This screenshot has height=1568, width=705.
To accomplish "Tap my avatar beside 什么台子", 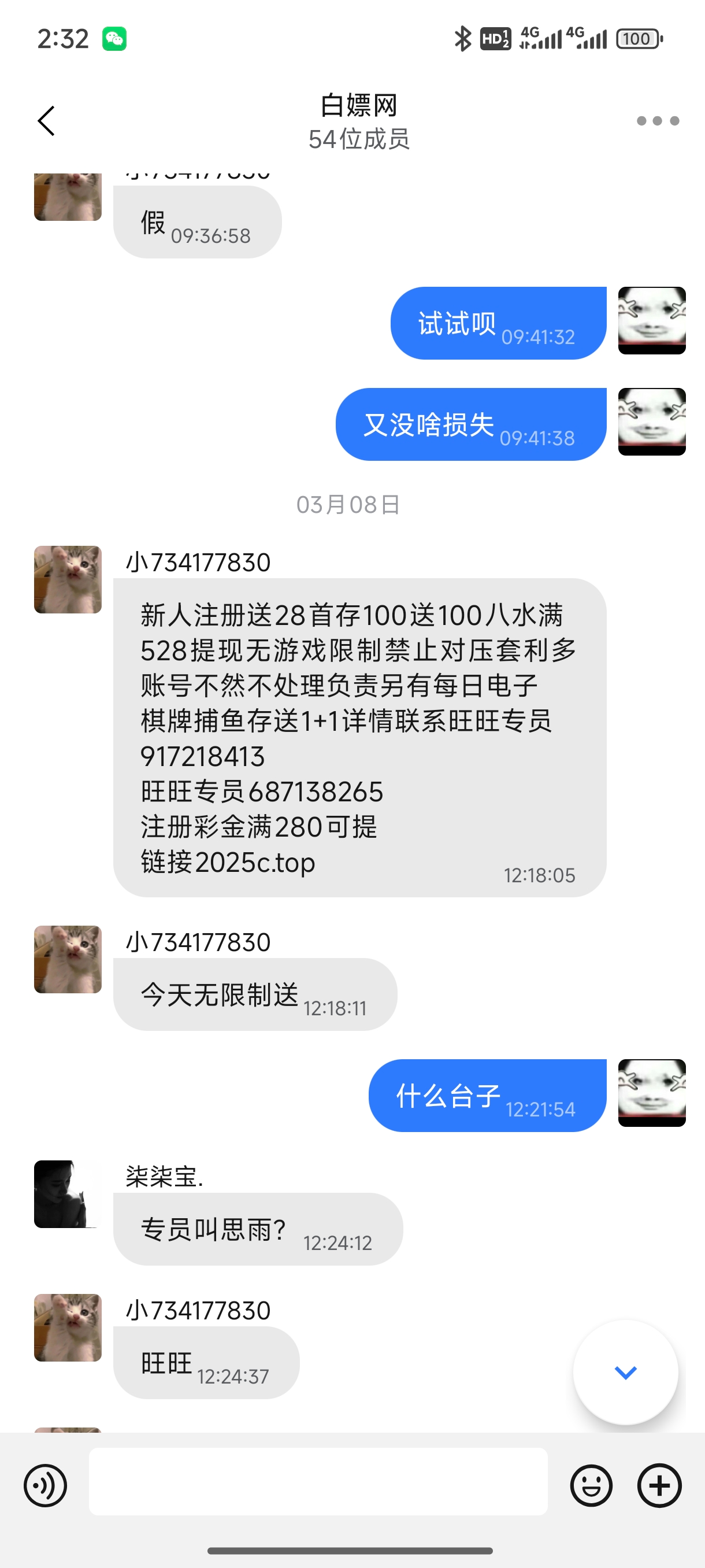I will (x=651, y=1093).
